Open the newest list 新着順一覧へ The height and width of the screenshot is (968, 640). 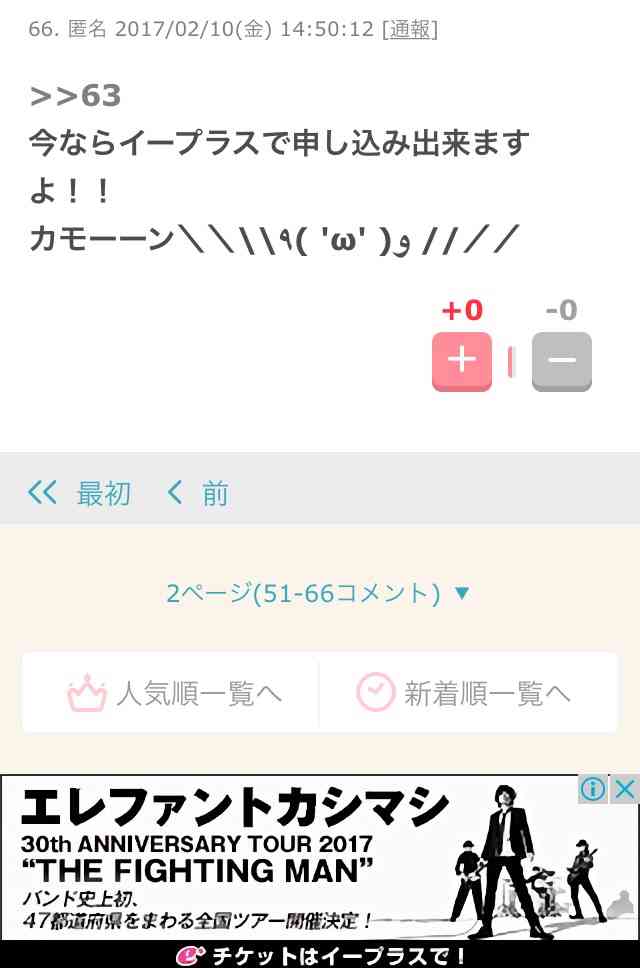465,693
